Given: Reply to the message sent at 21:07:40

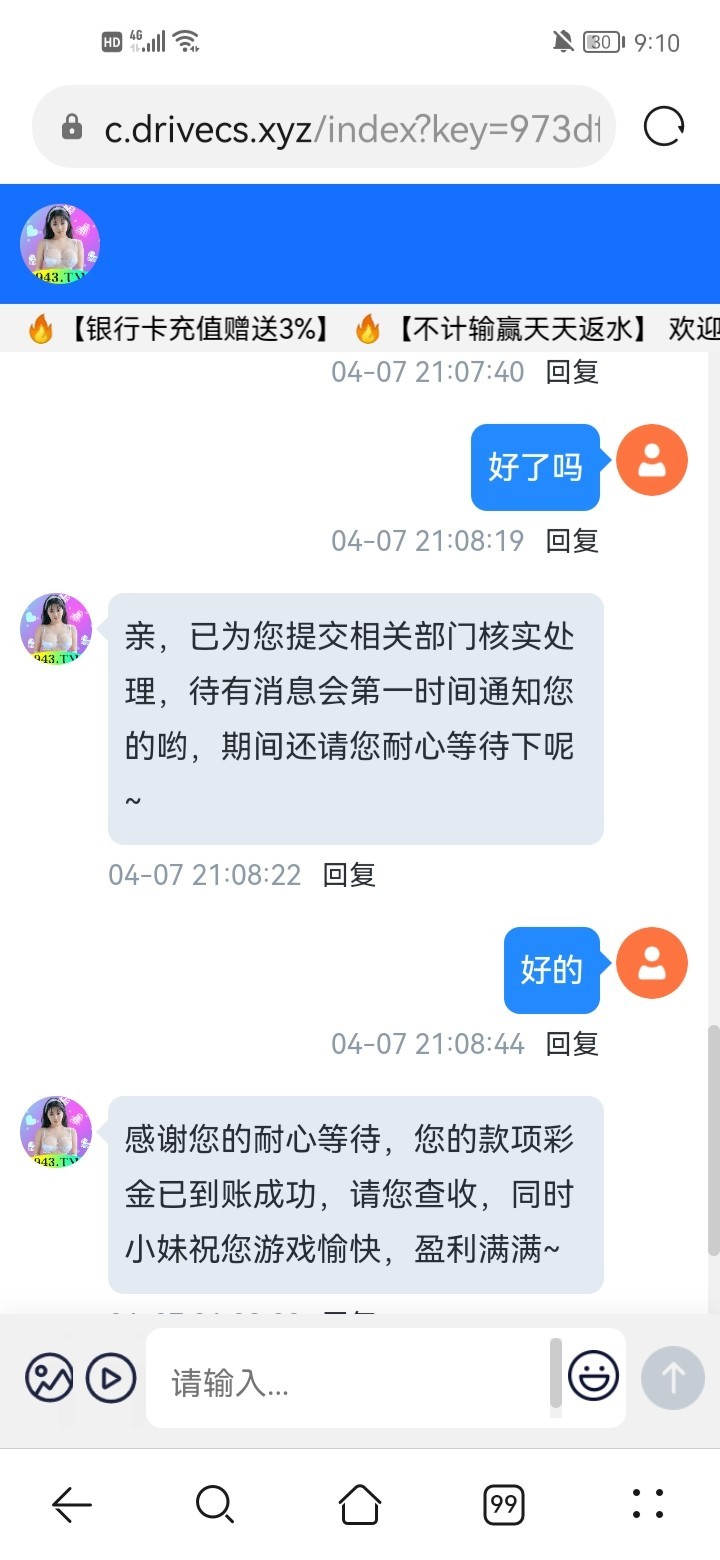Looking at the screenshot, I should [572, 372].
